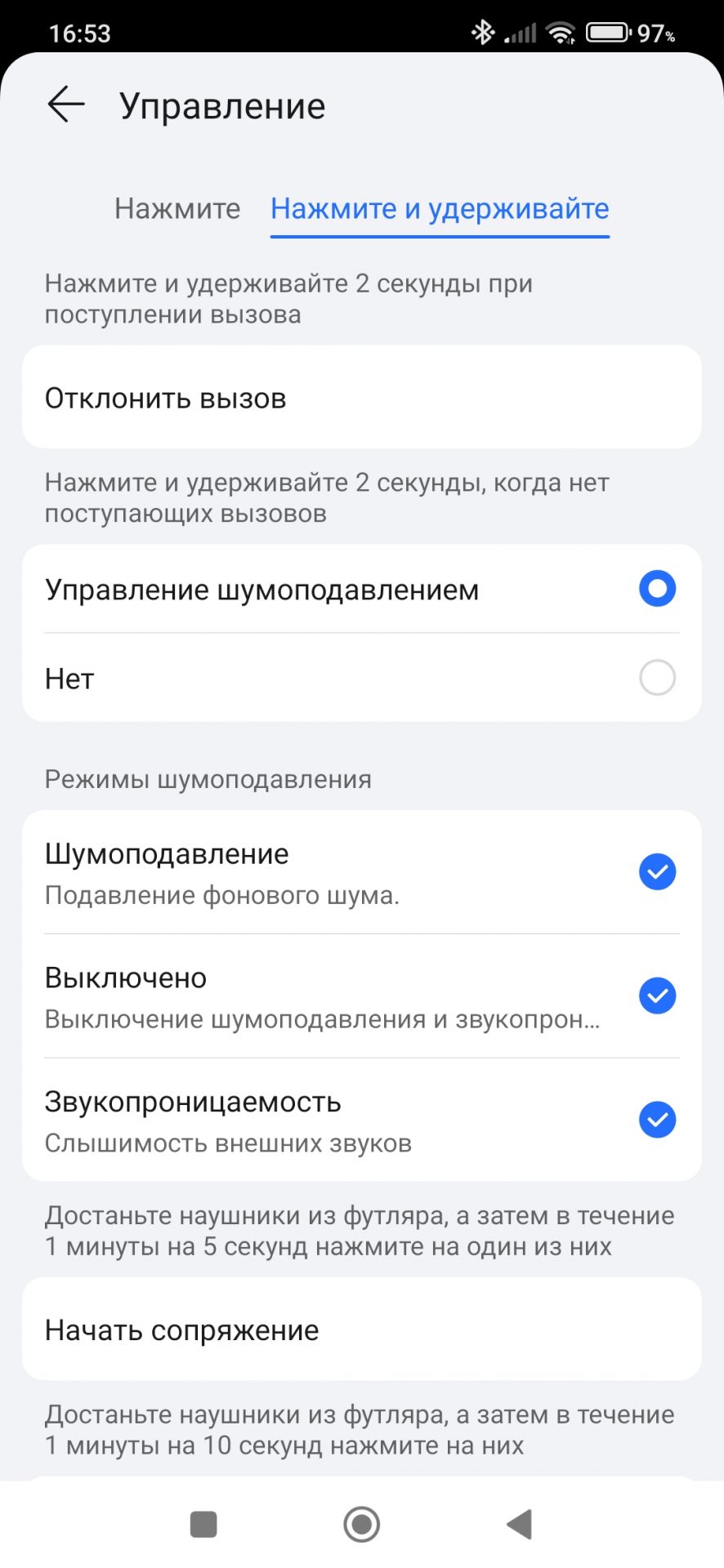Image resolution: width=724 pixels, height=1568 pixels.
Task: Go back from the Управление screen
Action: click(x=66, y=105)
